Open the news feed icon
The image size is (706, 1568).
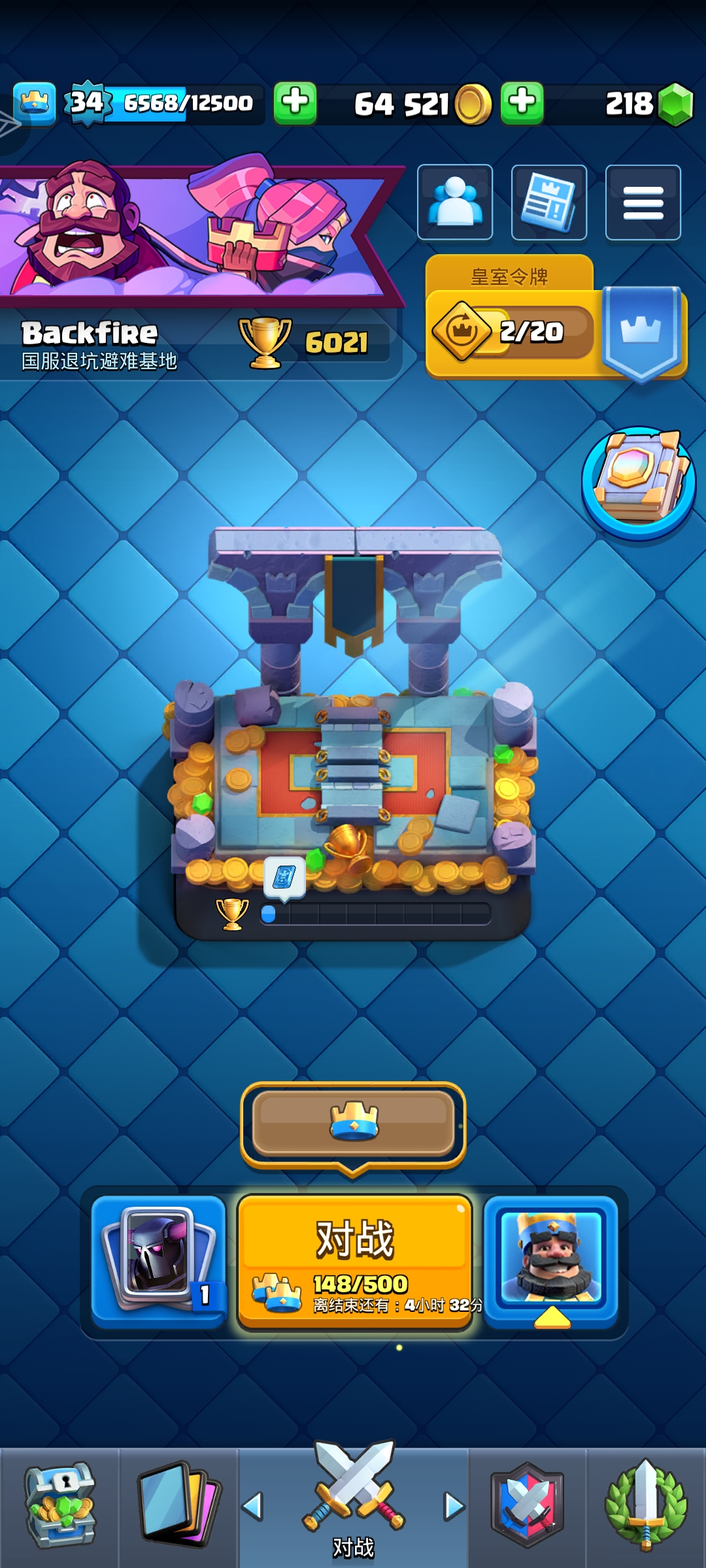point(548,202)
